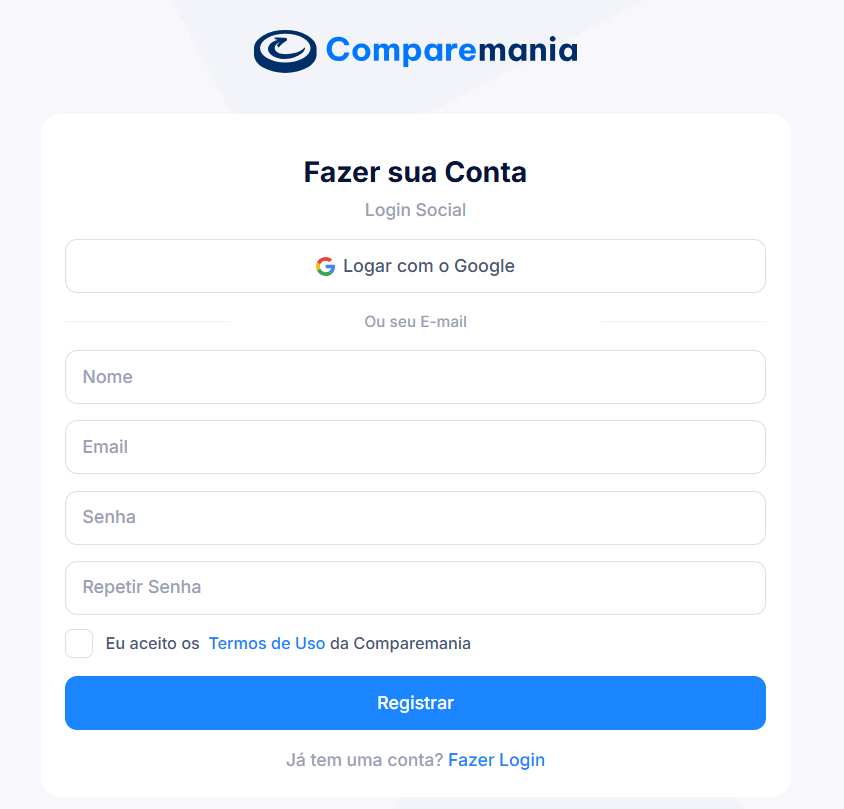Viewport: 844px width, 809px height.
Task: Open the Termos de Uso link
Action: [x=266, y=643]
